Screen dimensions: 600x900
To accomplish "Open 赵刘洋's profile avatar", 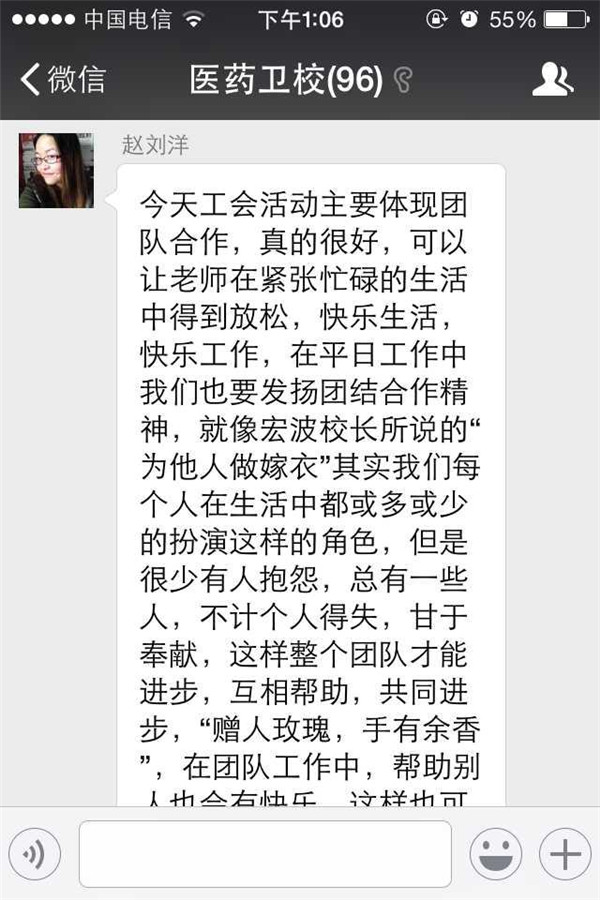I will (56, 170).
